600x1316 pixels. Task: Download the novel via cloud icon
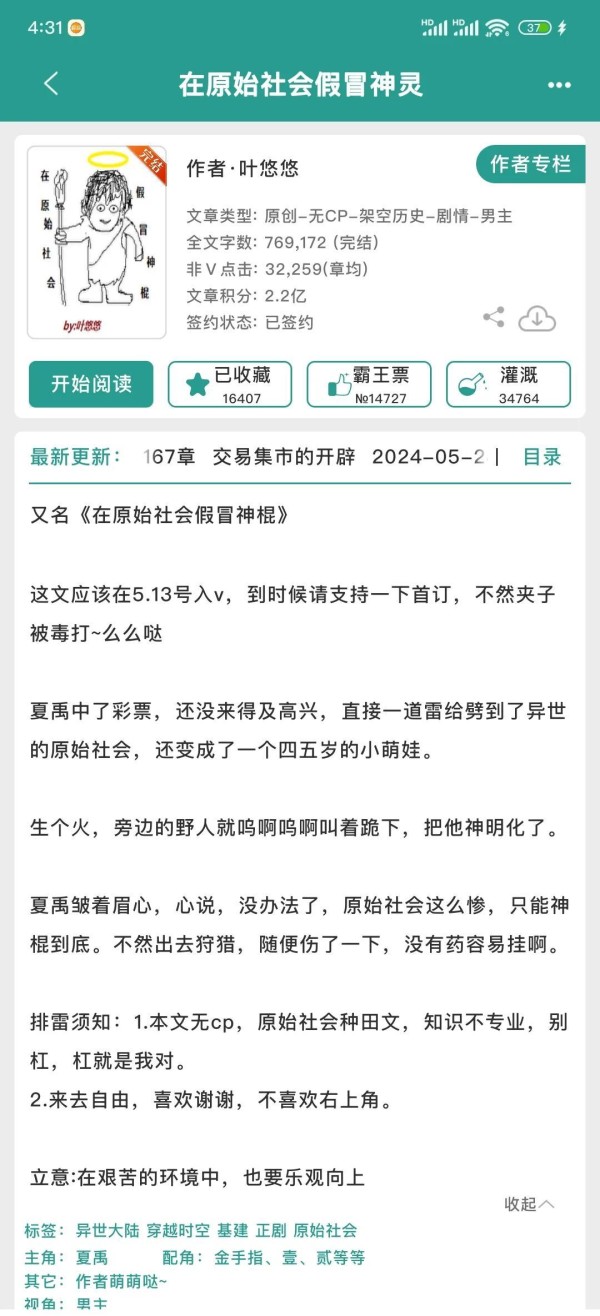pos(537,319)
